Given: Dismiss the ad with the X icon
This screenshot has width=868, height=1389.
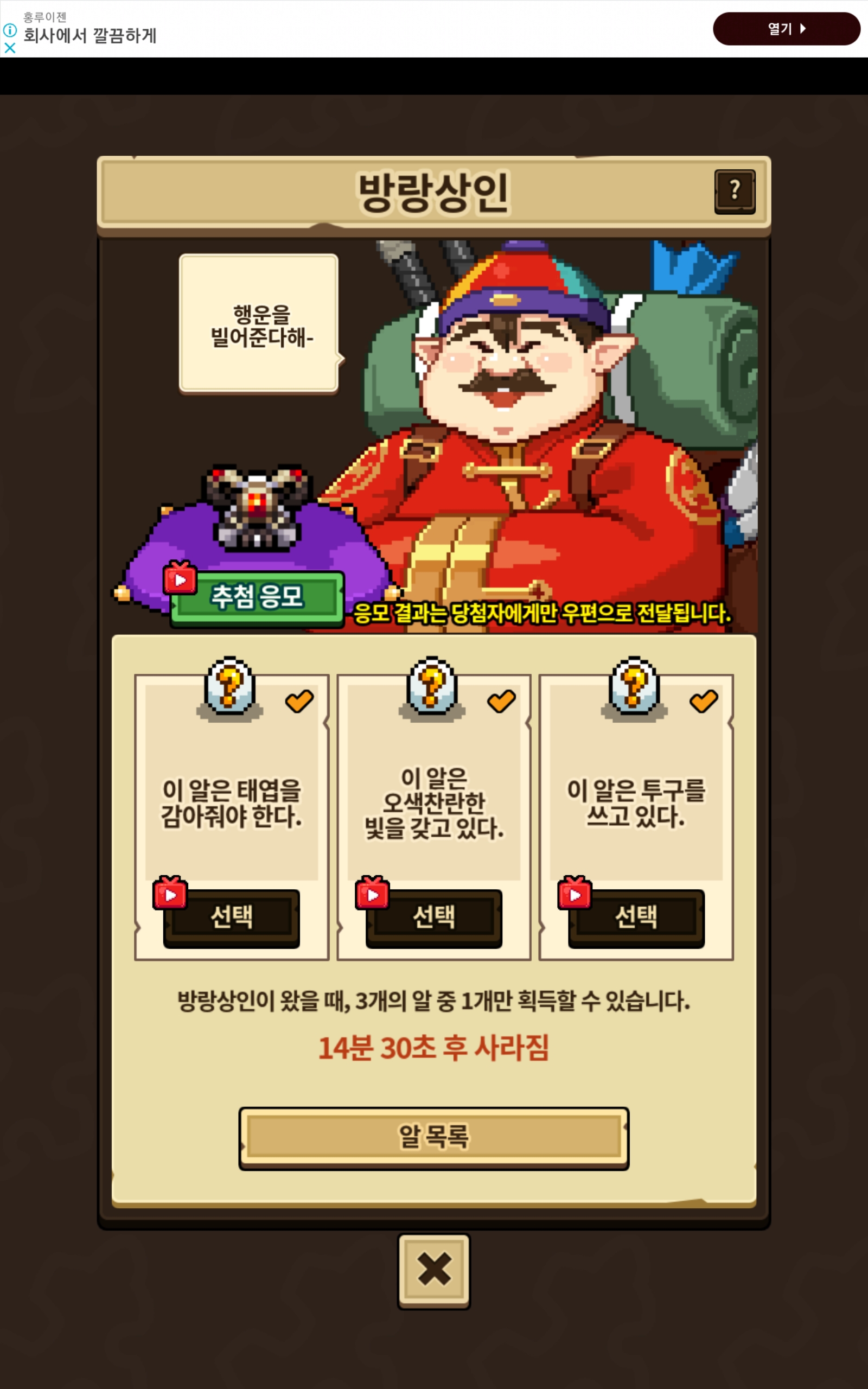Looking at the screenshot, I should 10,48.
